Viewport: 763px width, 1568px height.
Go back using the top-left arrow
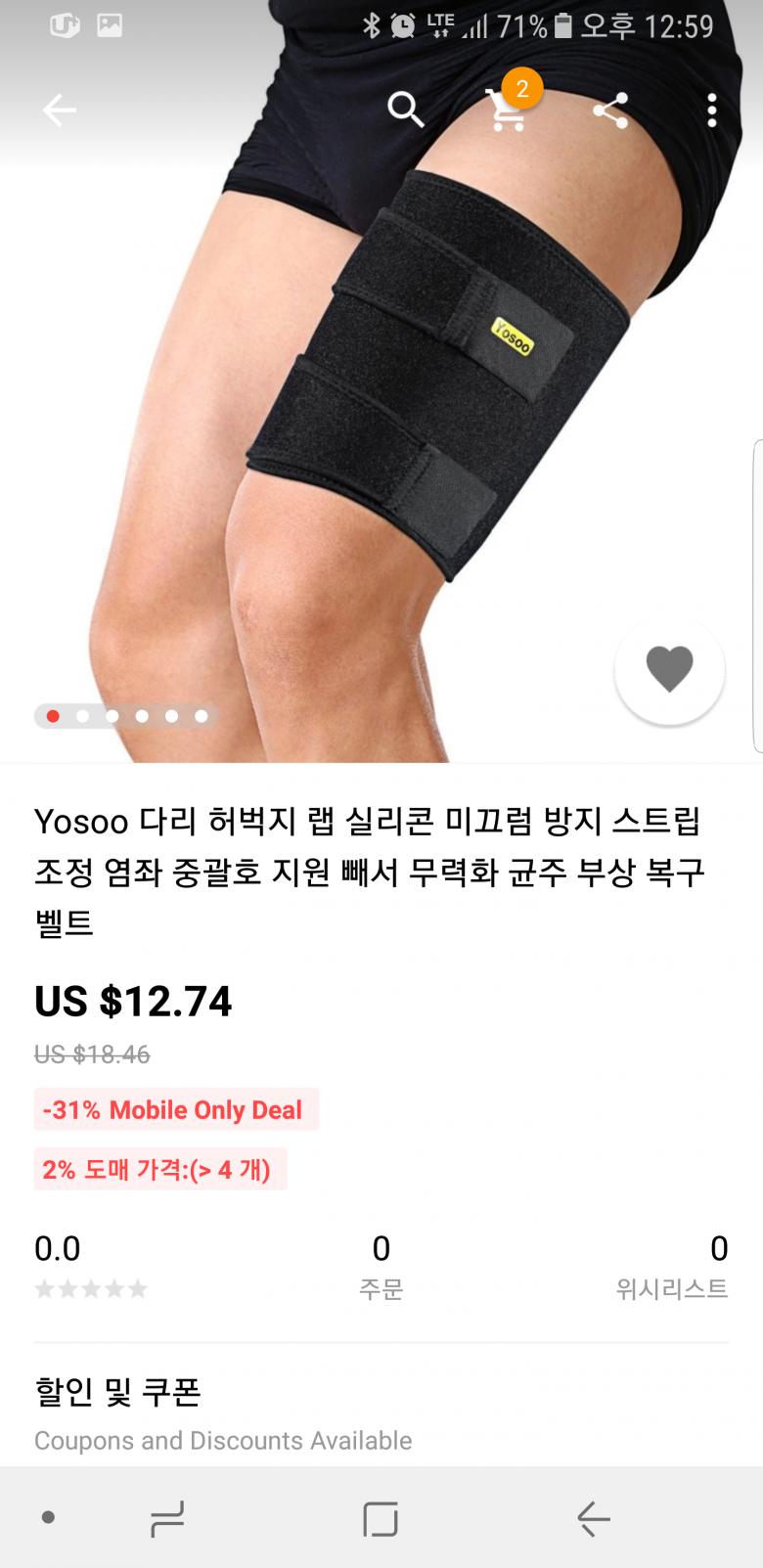point(59,111)
